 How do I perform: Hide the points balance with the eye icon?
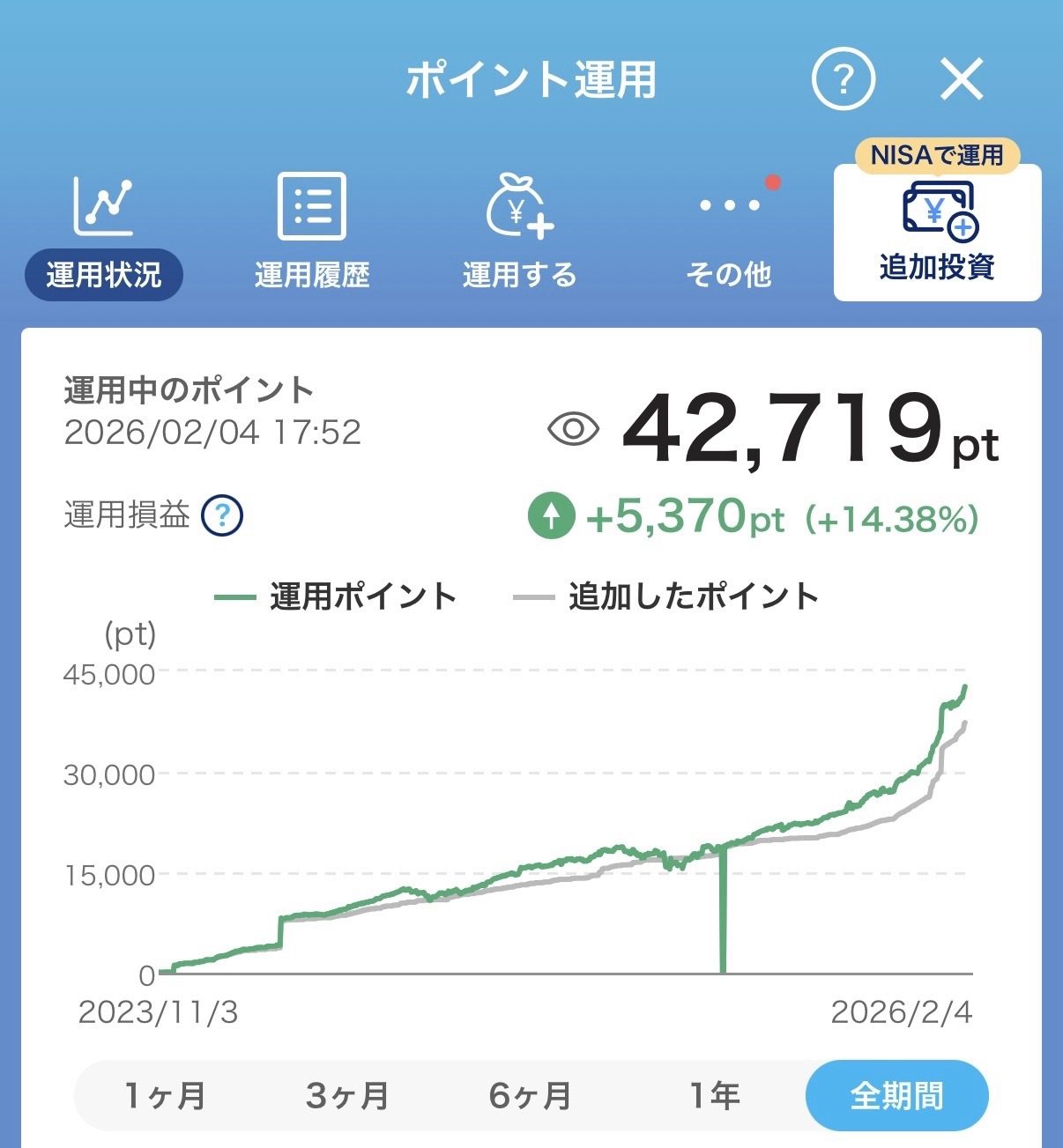573,430
